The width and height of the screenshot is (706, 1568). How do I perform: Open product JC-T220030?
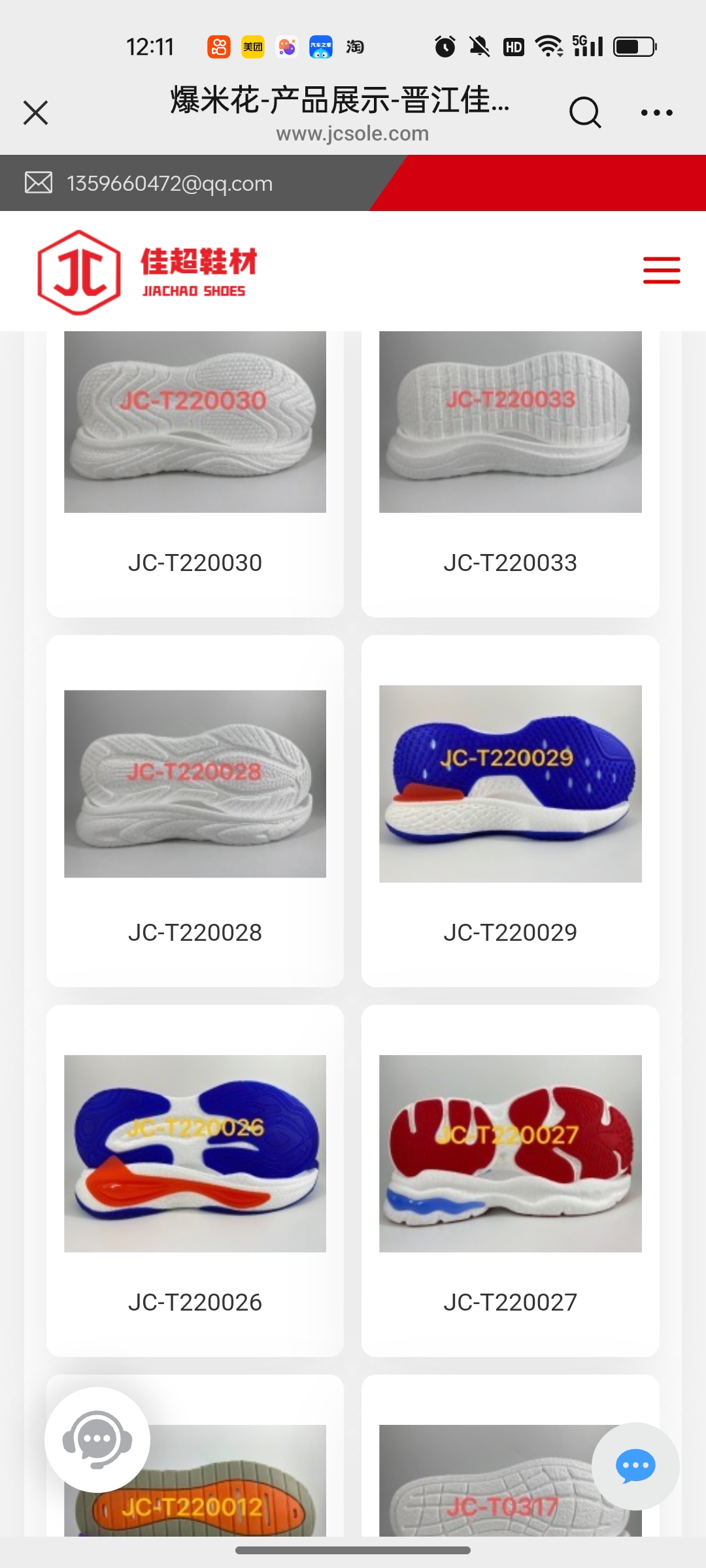click(x=195, y=457)
